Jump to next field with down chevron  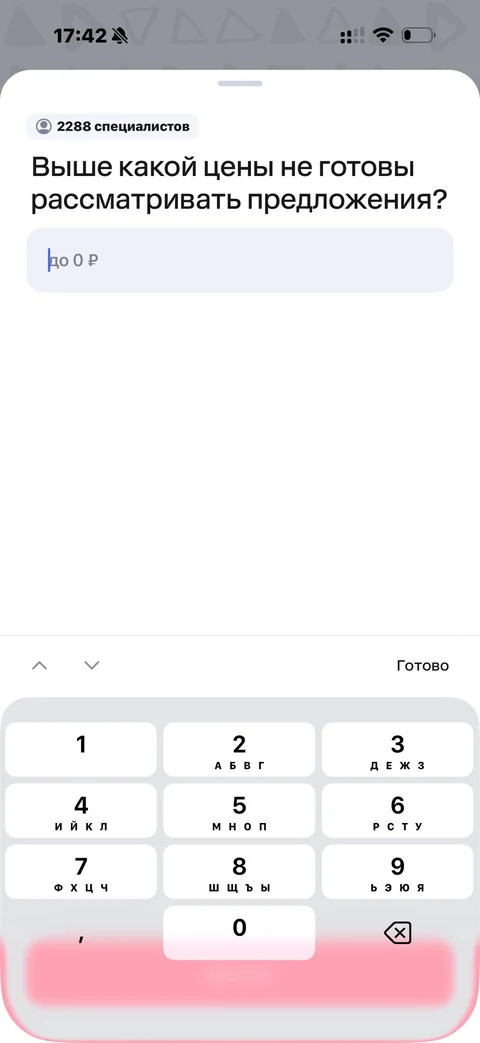(92, 665)
